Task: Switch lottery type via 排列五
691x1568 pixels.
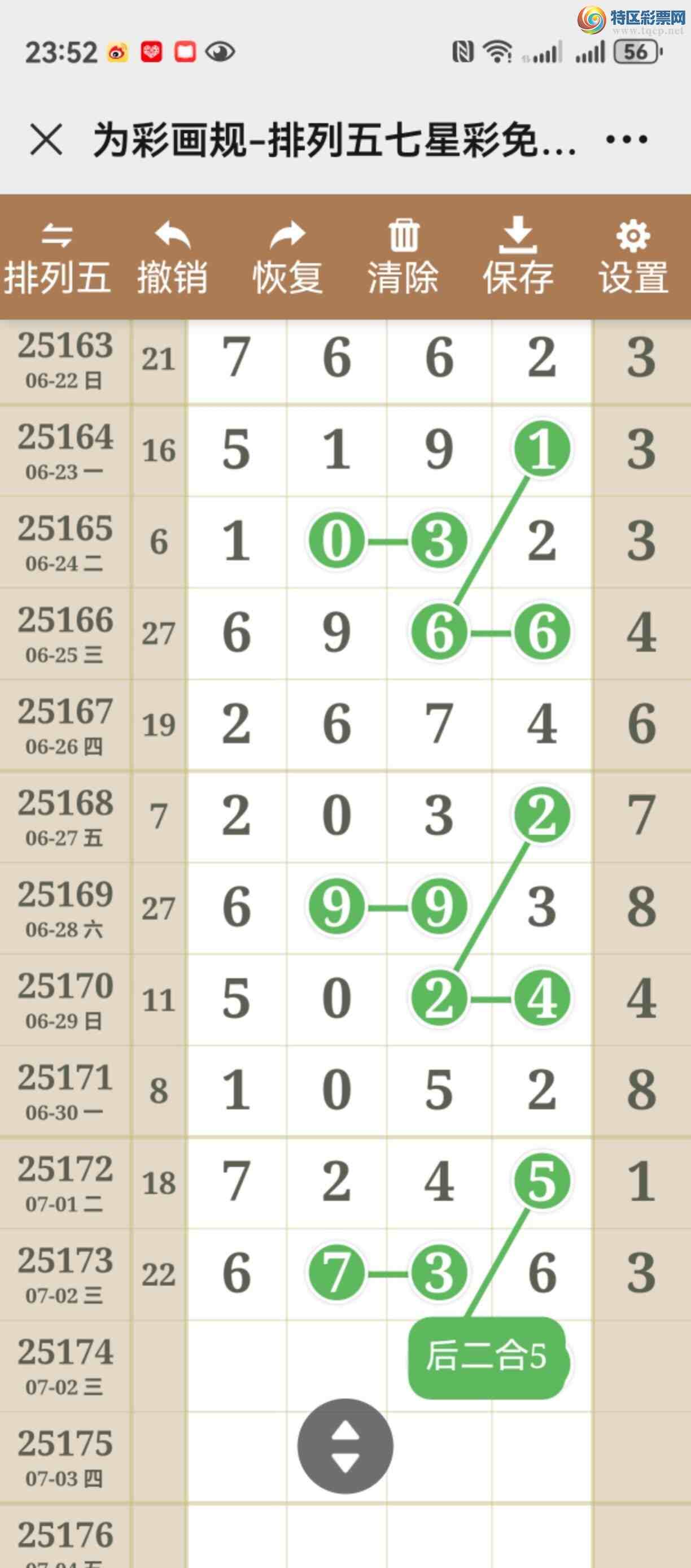Action: click(57, 258)
